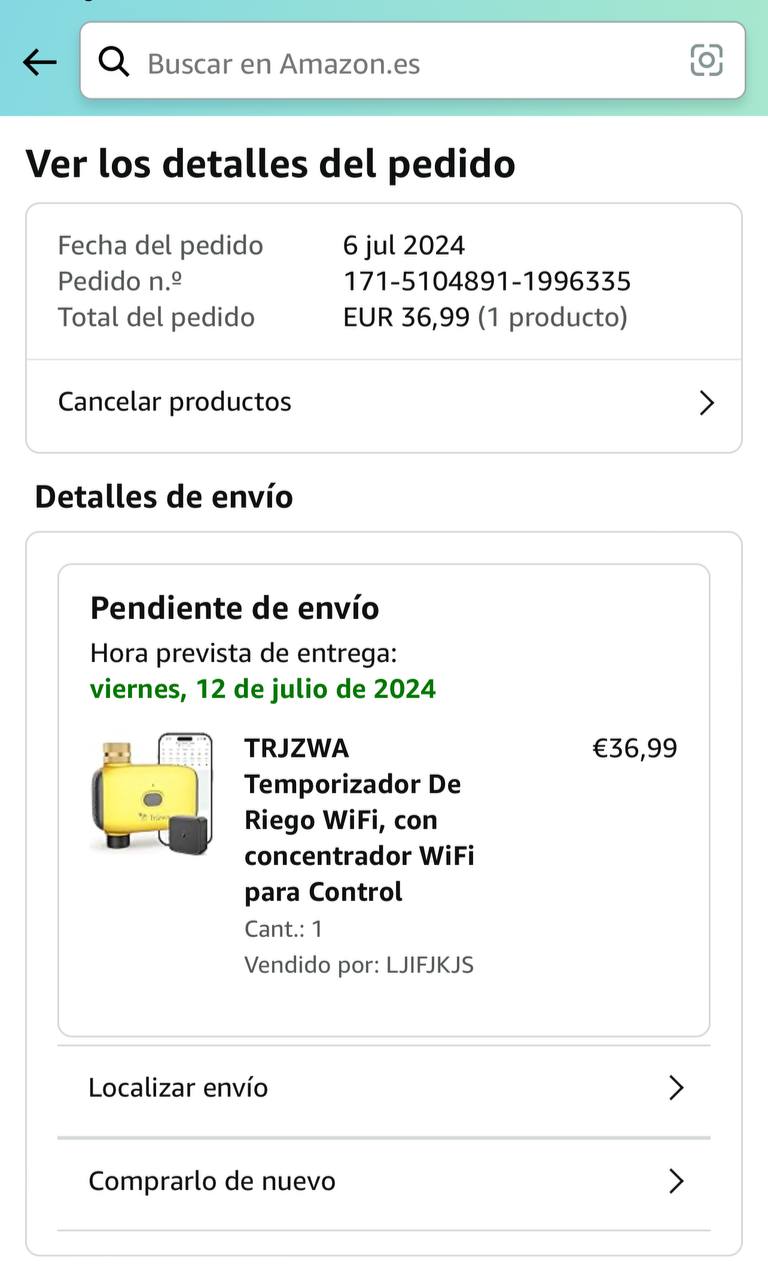
Task: Go back using the arrow icon
Action: tap(40, 63)
